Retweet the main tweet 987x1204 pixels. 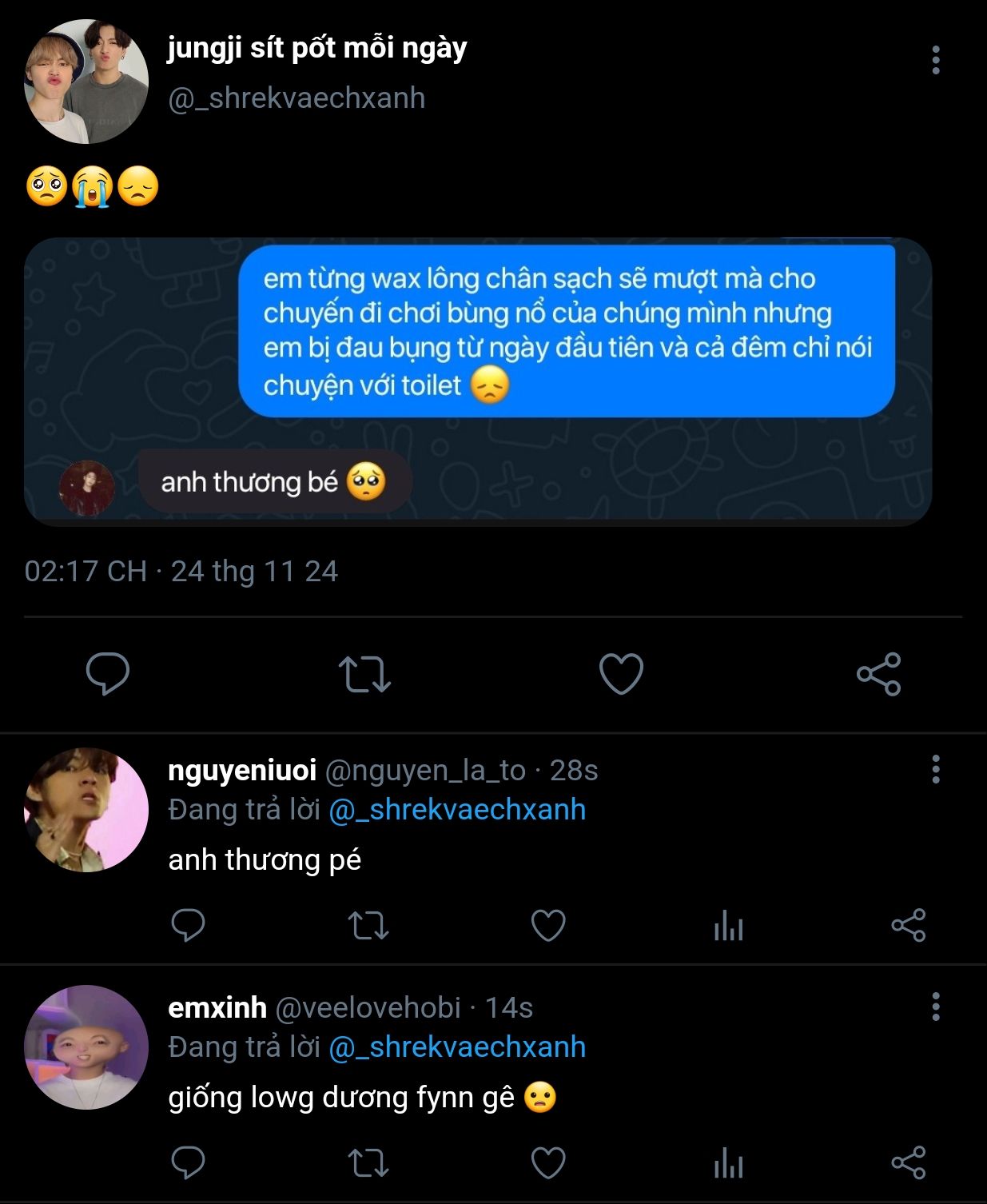(364, 673)
